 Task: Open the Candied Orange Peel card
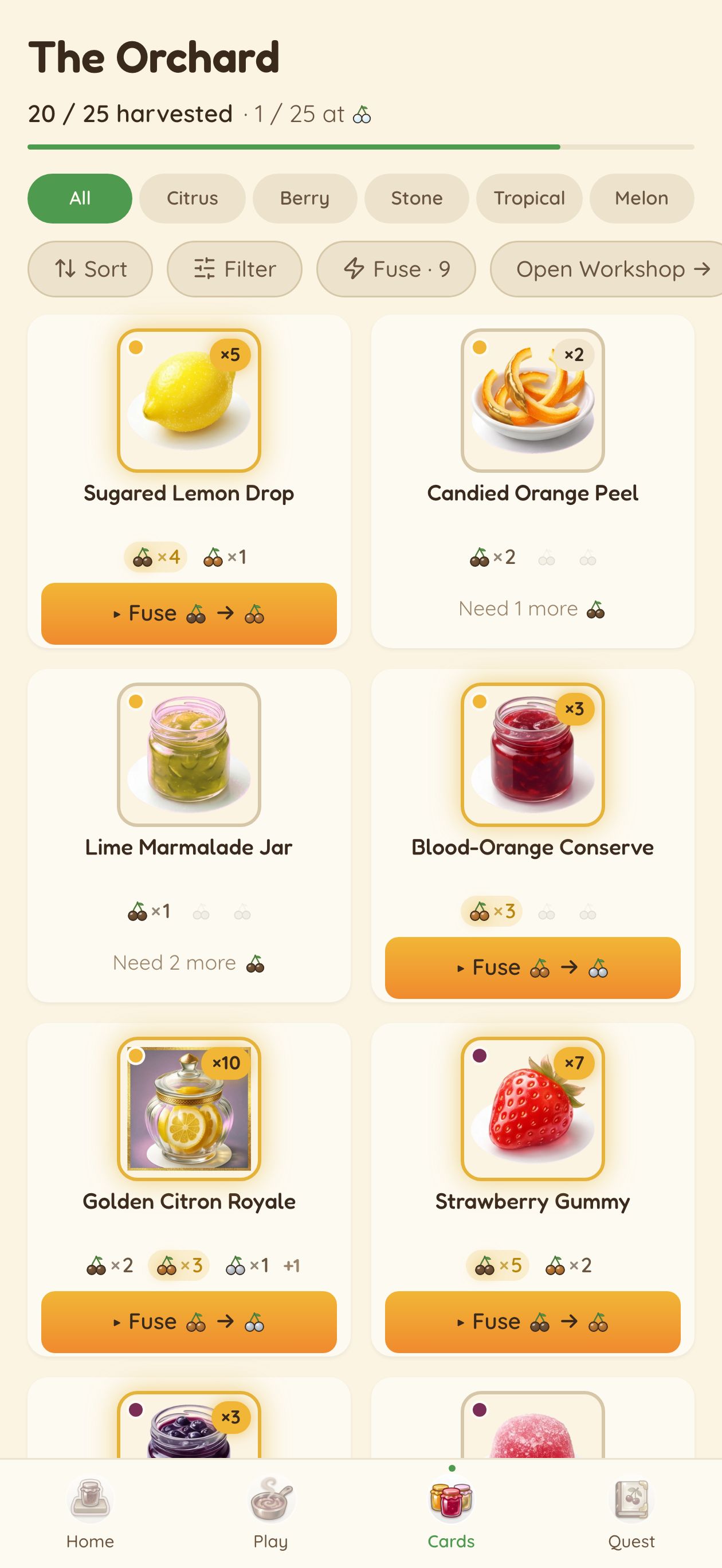(x=533, y=481)
